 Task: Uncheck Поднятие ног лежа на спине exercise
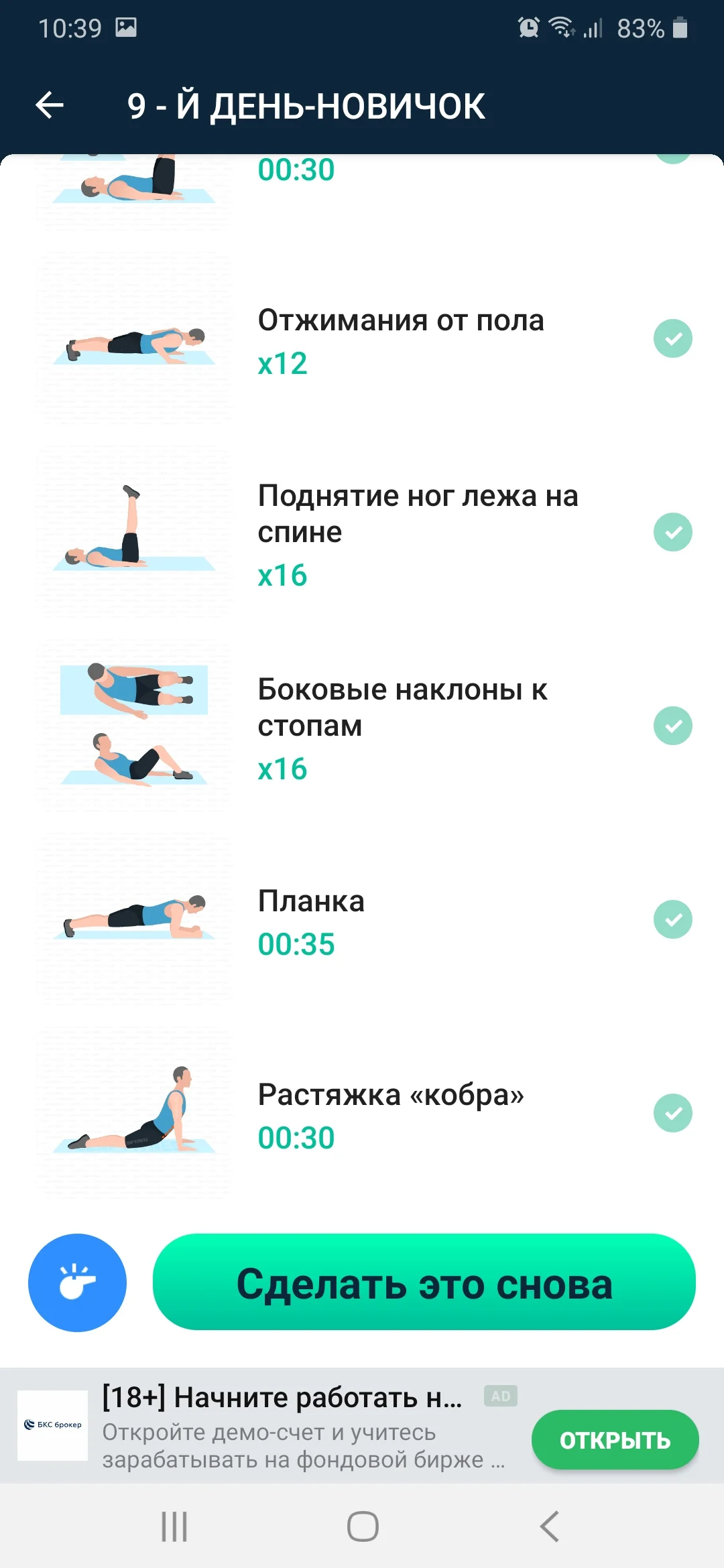click(673, 531)
